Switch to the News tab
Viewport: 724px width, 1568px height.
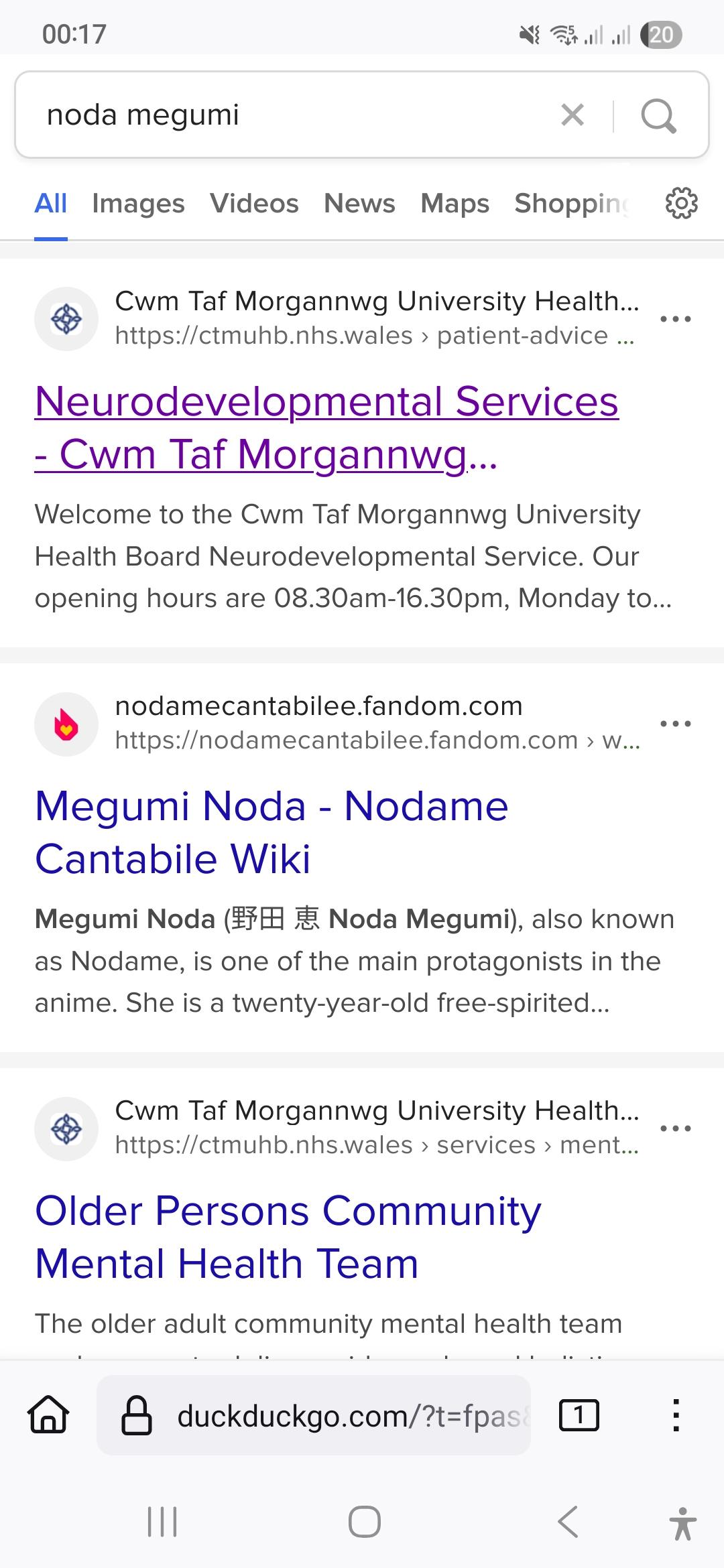[359, 203]
